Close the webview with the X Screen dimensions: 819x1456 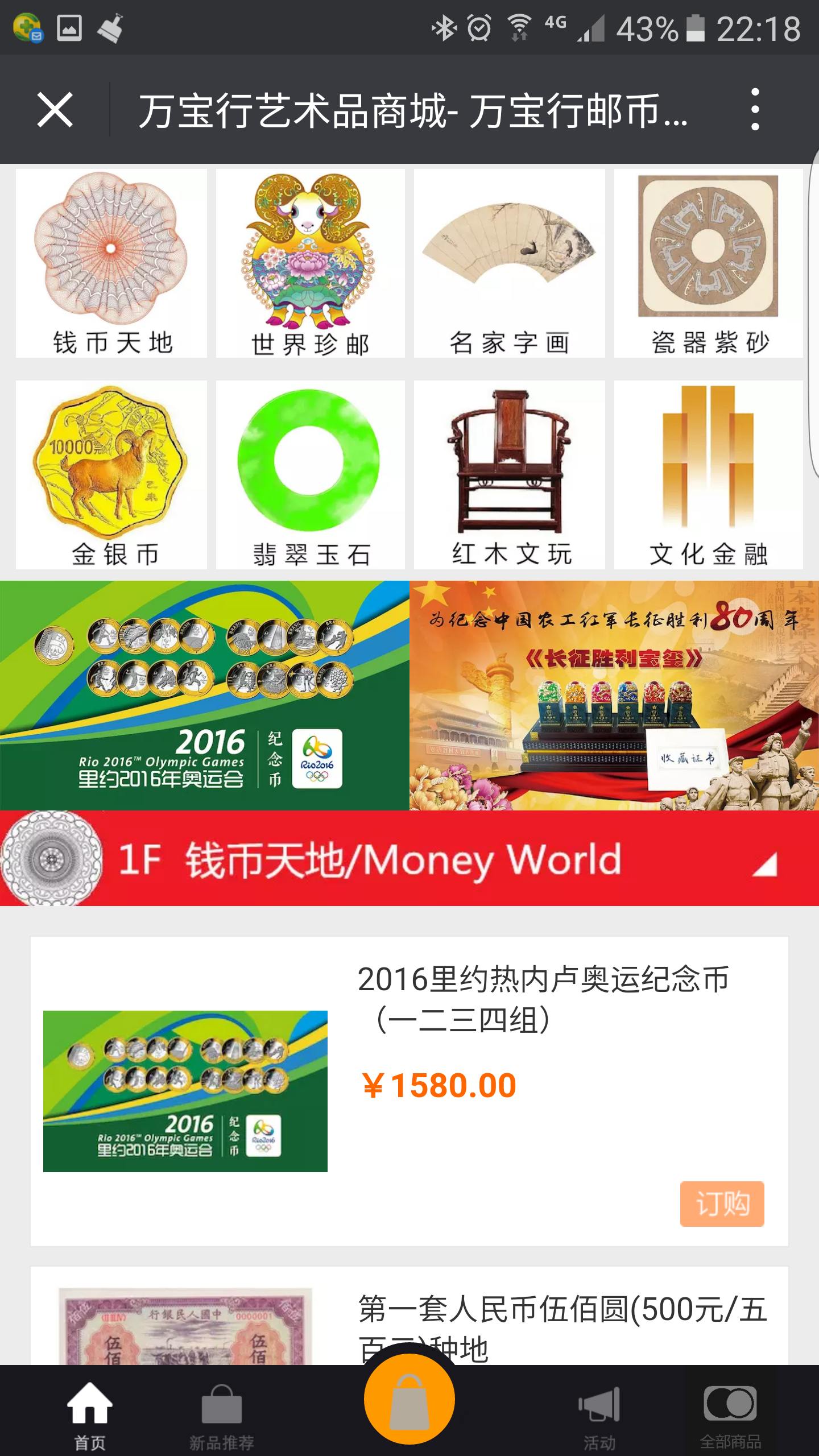55,111
